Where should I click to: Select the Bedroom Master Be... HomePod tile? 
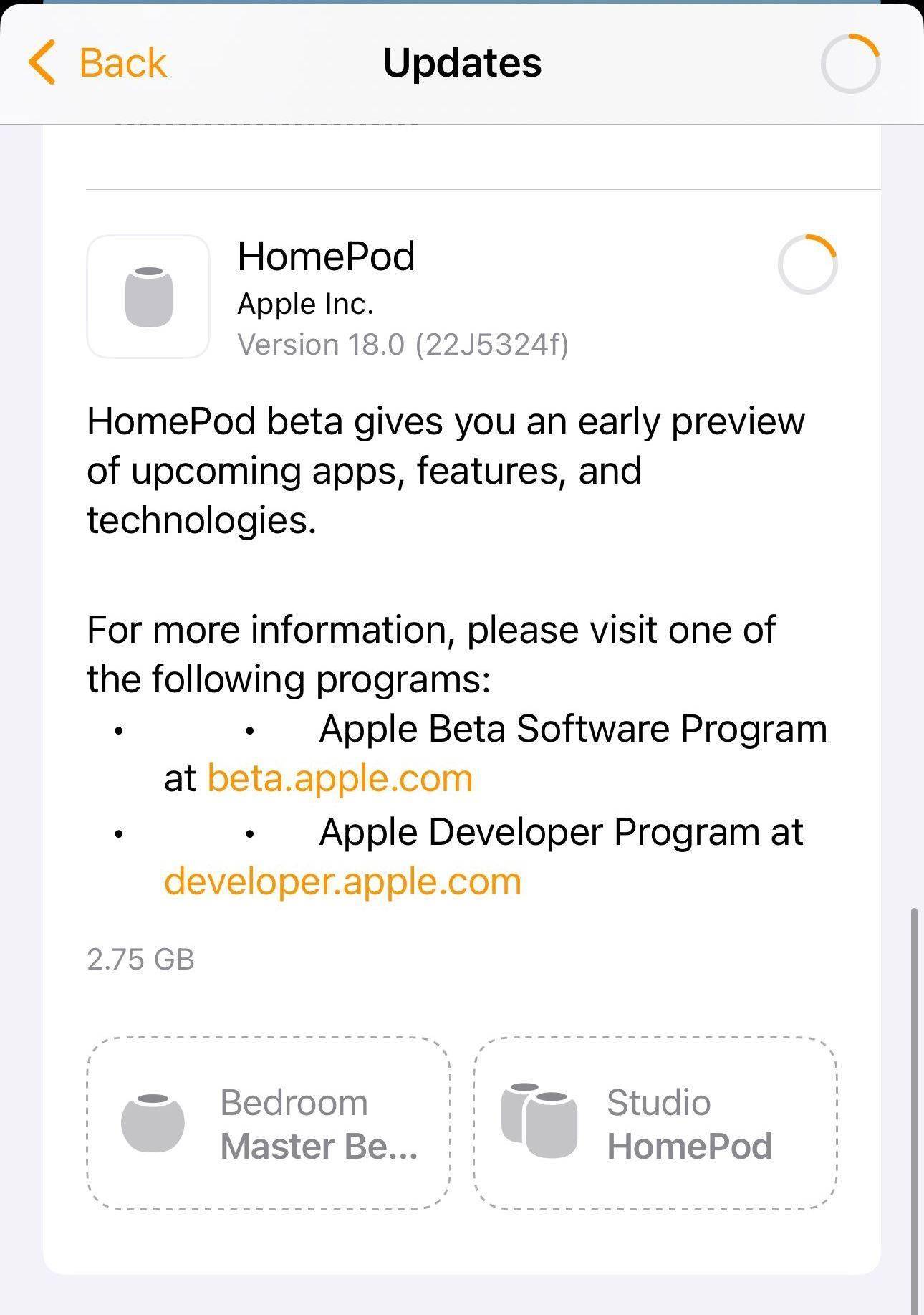coord(269,1123)
